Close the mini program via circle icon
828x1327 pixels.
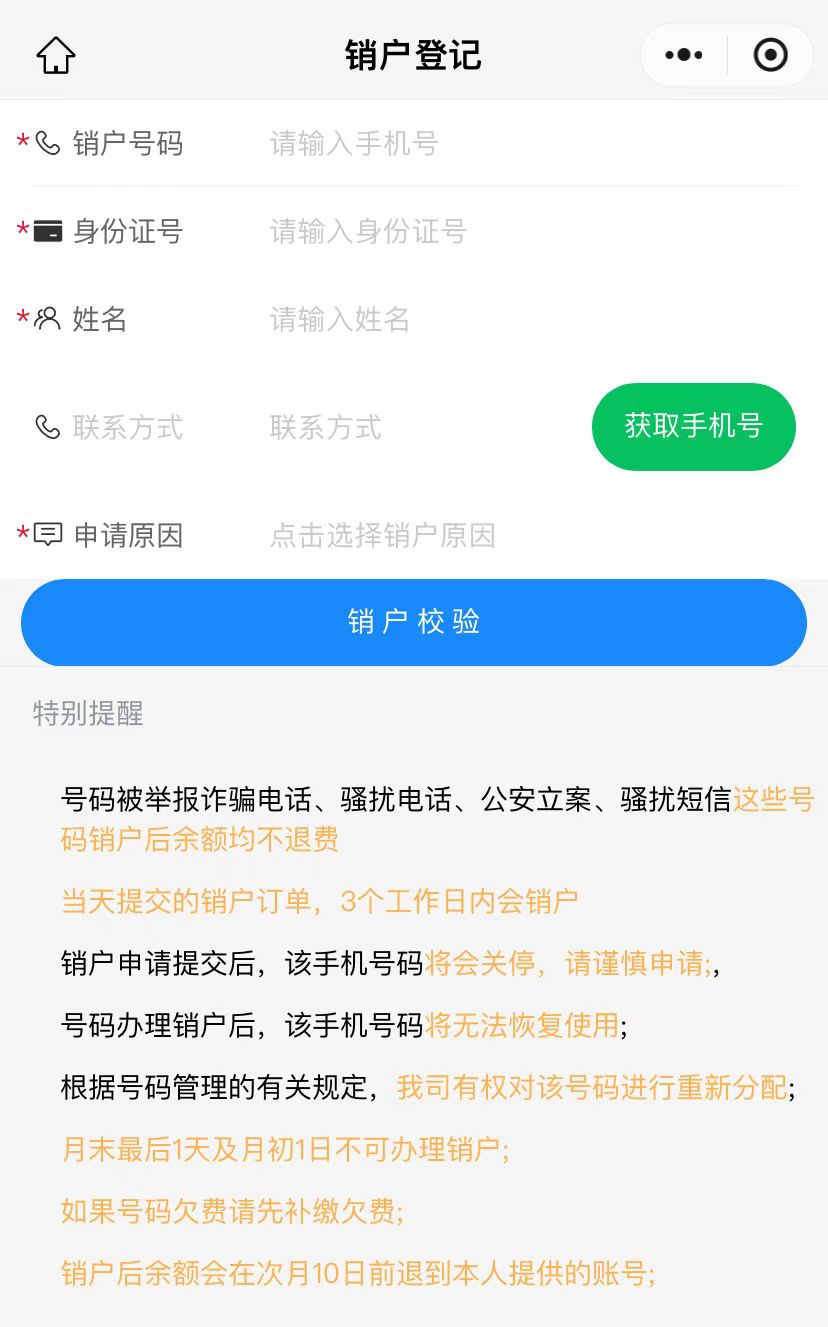pyautogui.click(x=770, y=55)
